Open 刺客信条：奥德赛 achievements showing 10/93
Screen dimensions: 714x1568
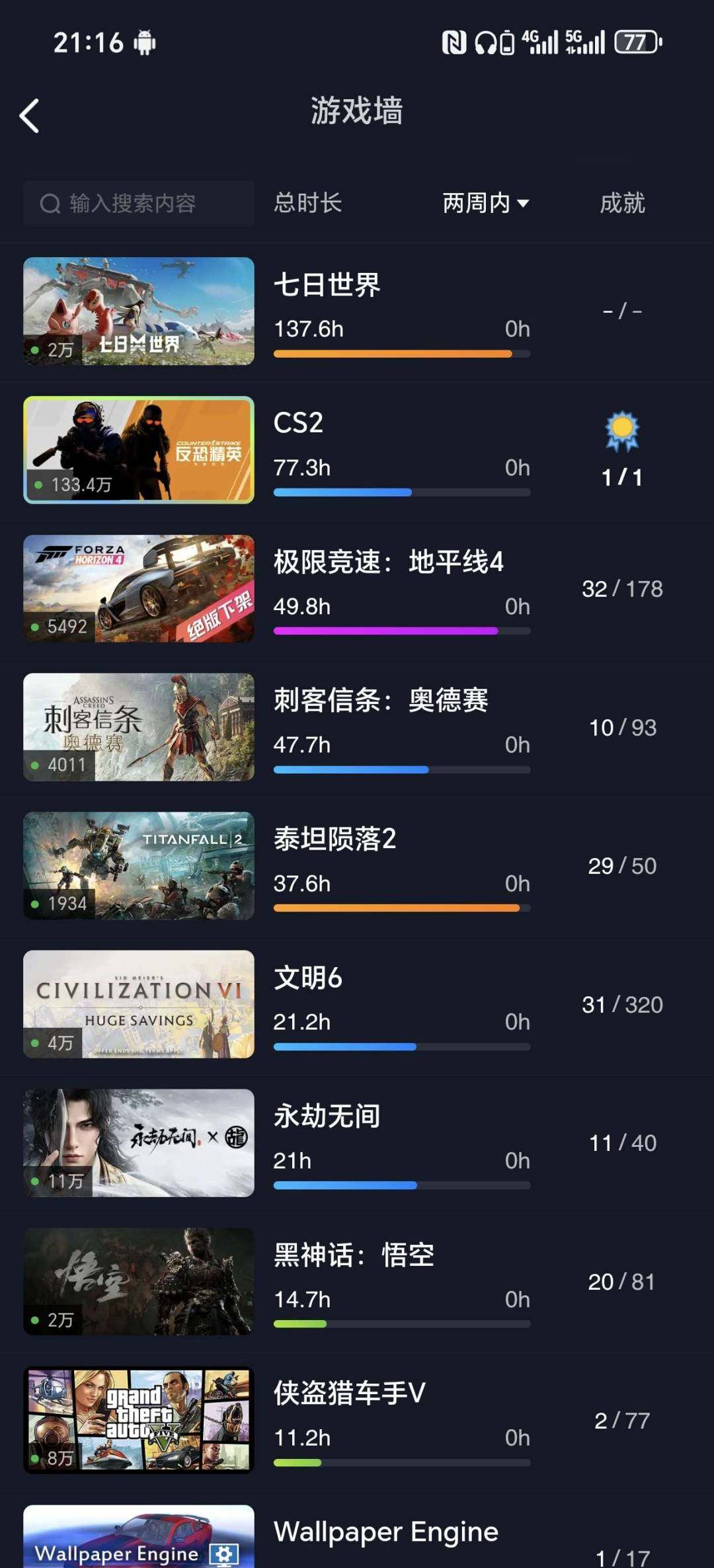pos(621,727)
